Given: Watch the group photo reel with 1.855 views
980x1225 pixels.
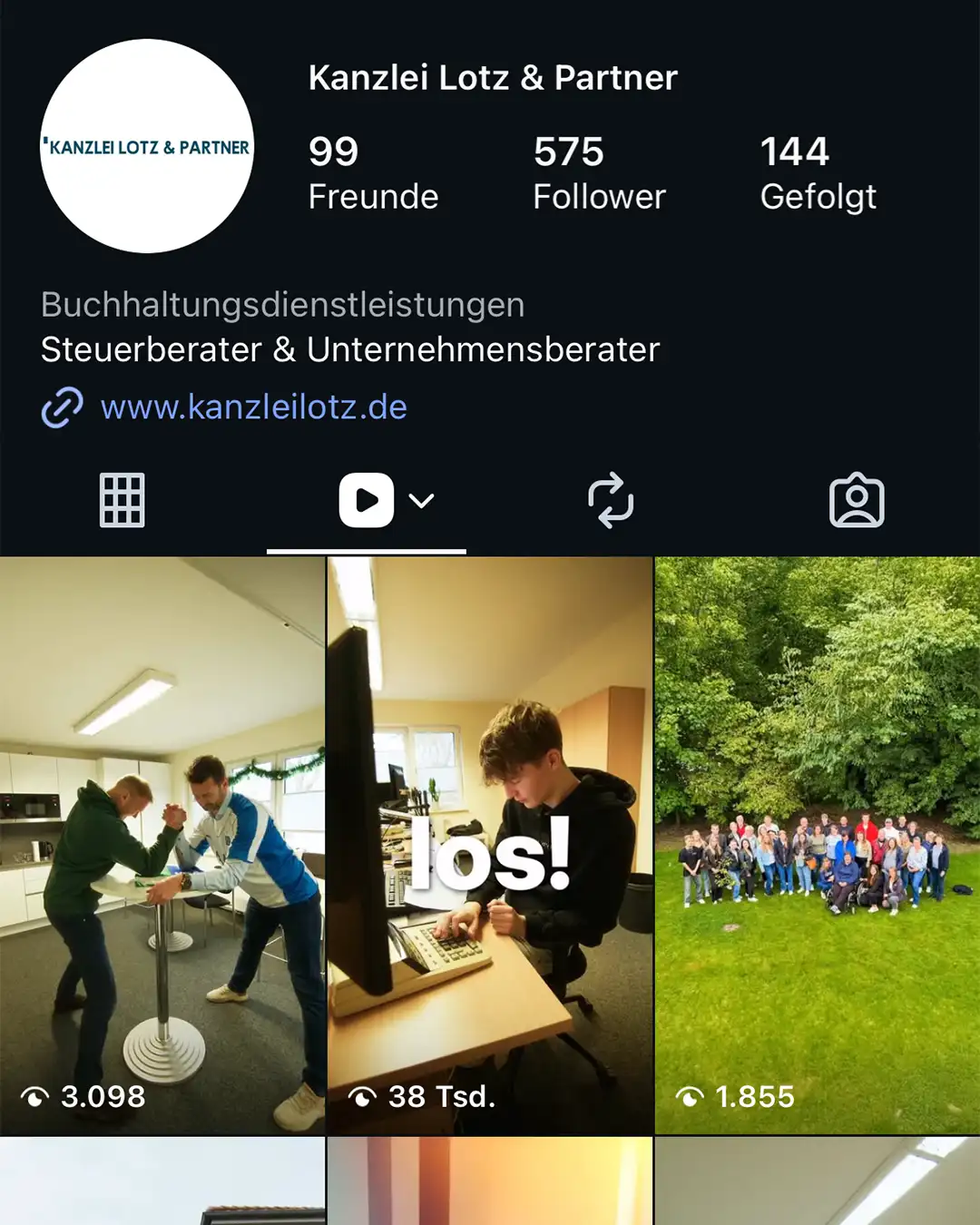Looking at the screenshot, I should (x=817, y=844).
